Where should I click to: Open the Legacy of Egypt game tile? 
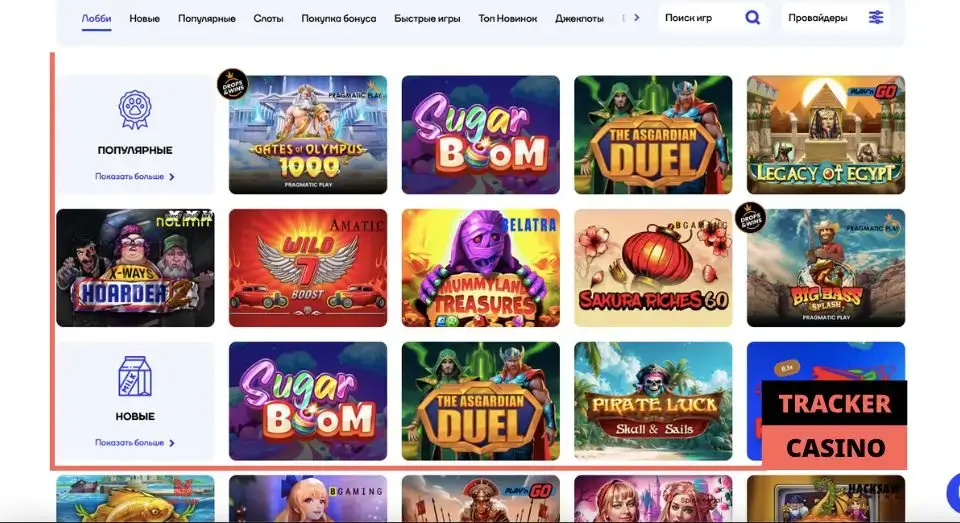point(825,135)
